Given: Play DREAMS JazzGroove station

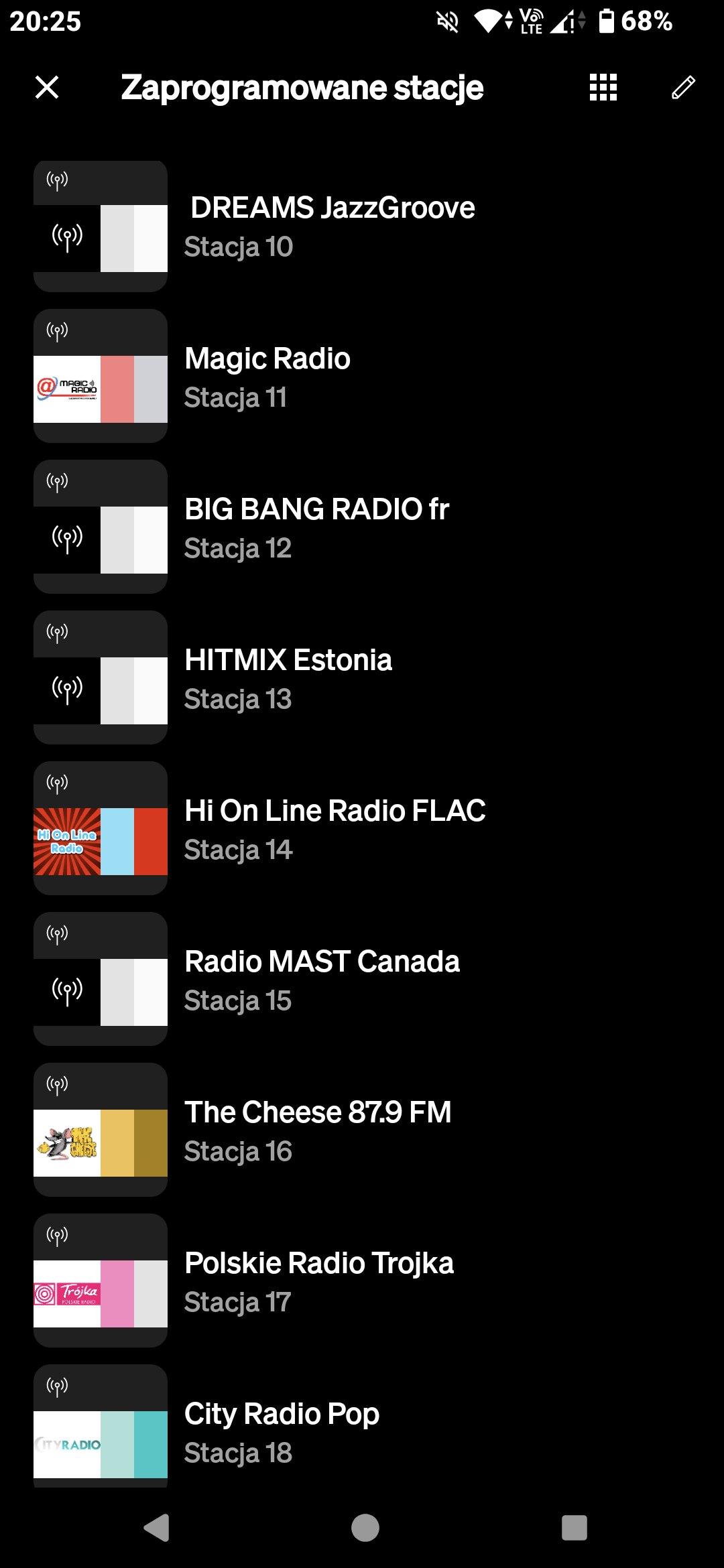Looking at the screenshot, I should pyautogui.click(x=332, y=226).
